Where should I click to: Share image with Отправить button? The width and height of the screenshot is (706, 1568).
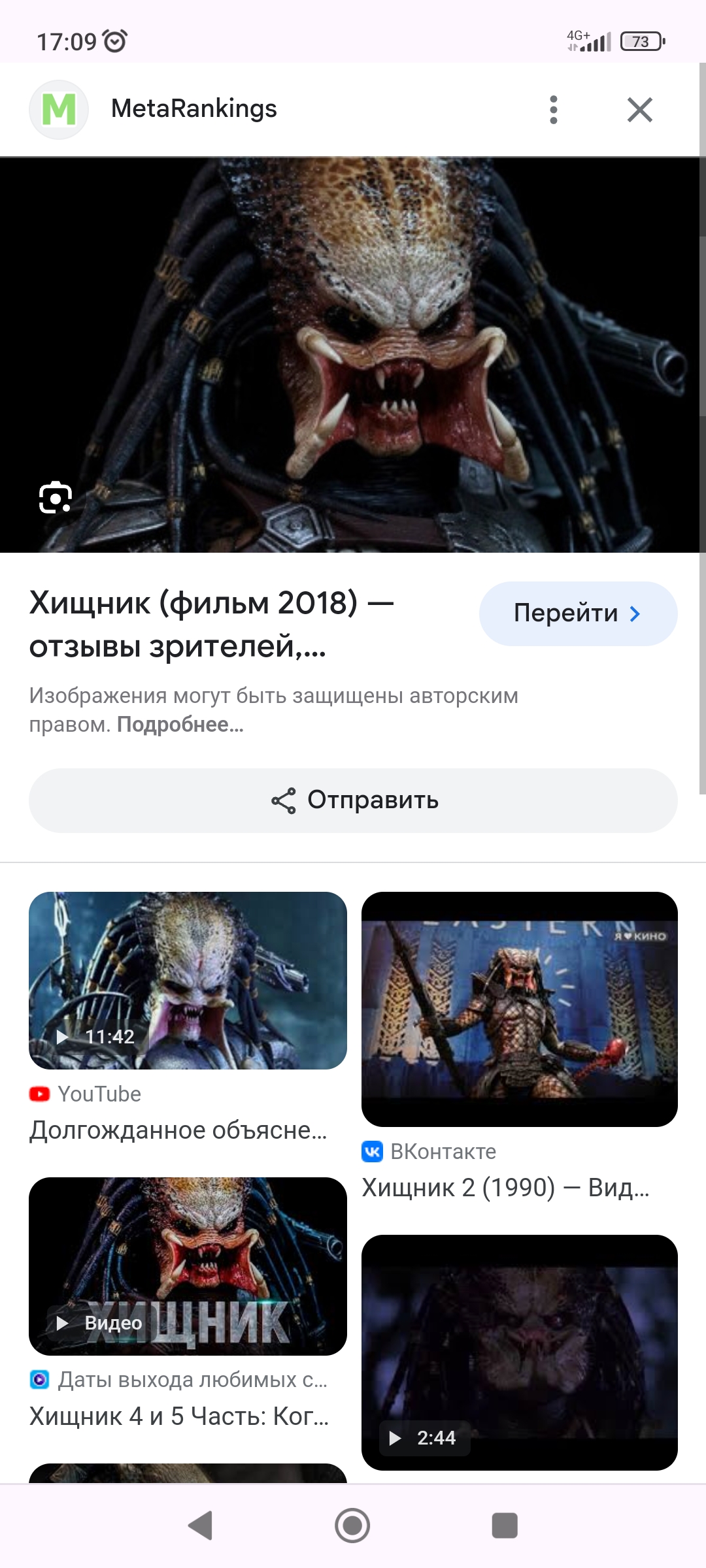353,800
